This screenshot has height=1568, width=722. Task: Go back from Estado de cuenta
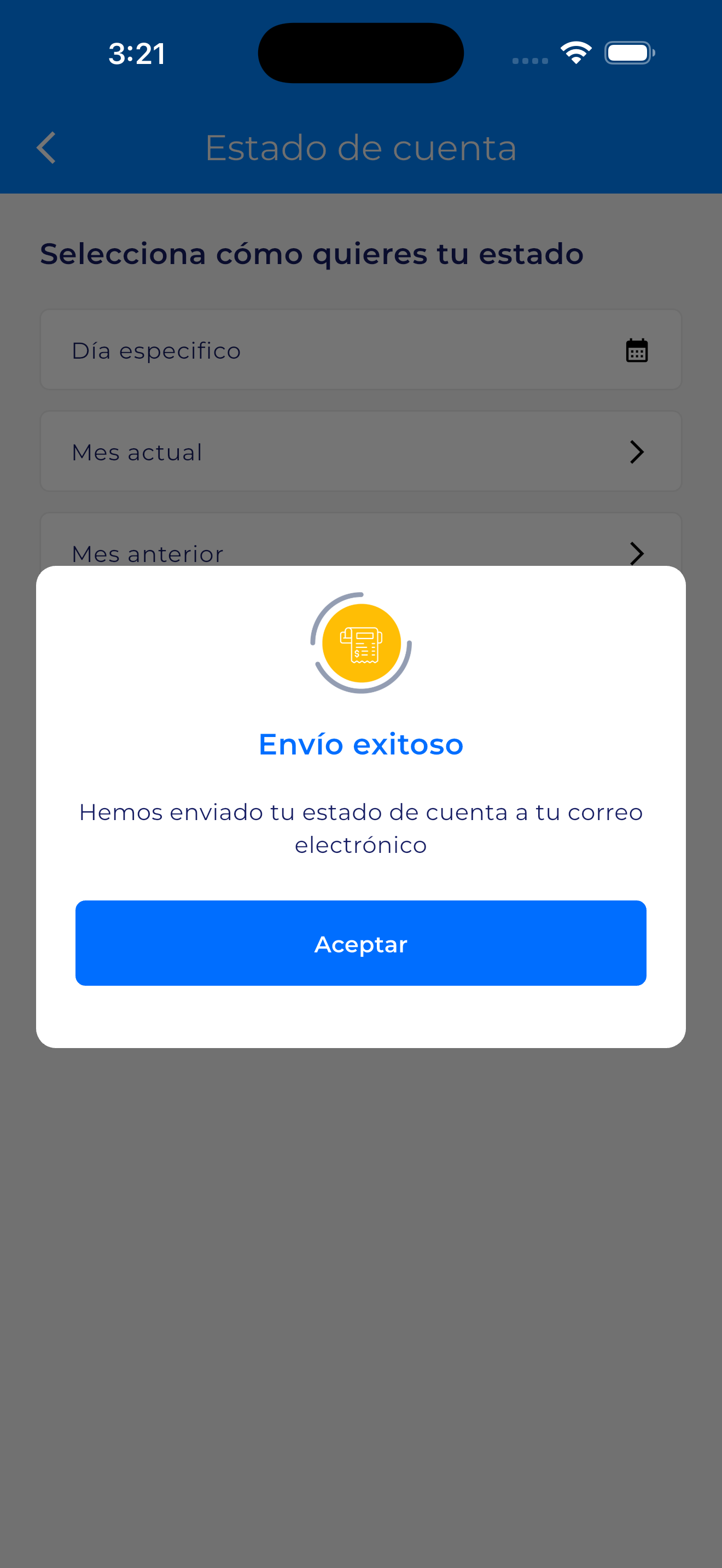46,148
